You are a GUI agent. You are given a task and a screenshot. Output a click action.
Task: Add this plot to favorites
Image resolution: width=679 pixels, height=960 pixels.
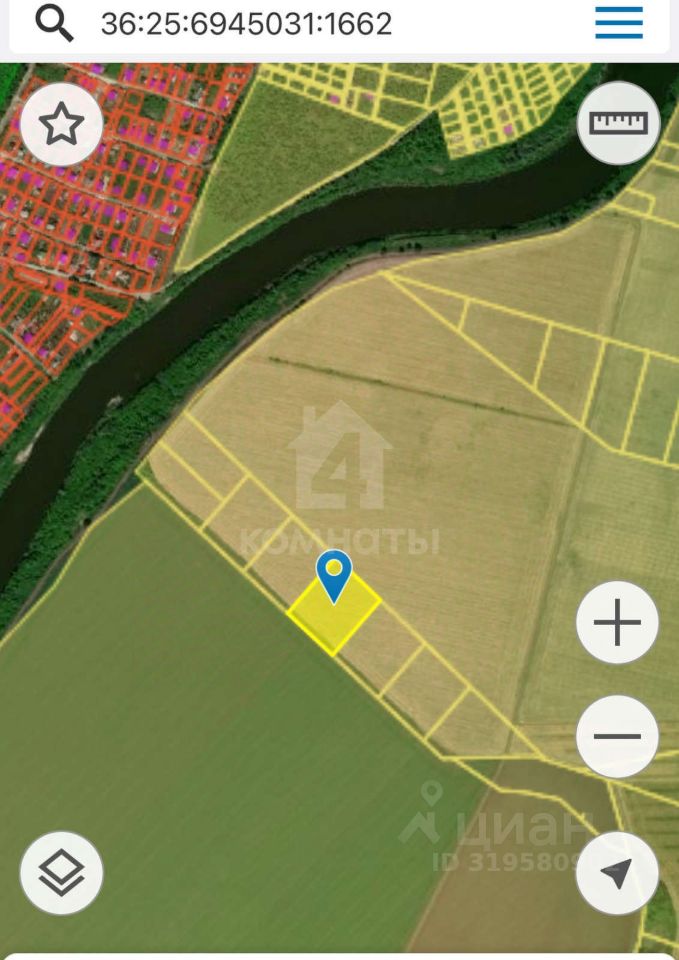point(61,124)
